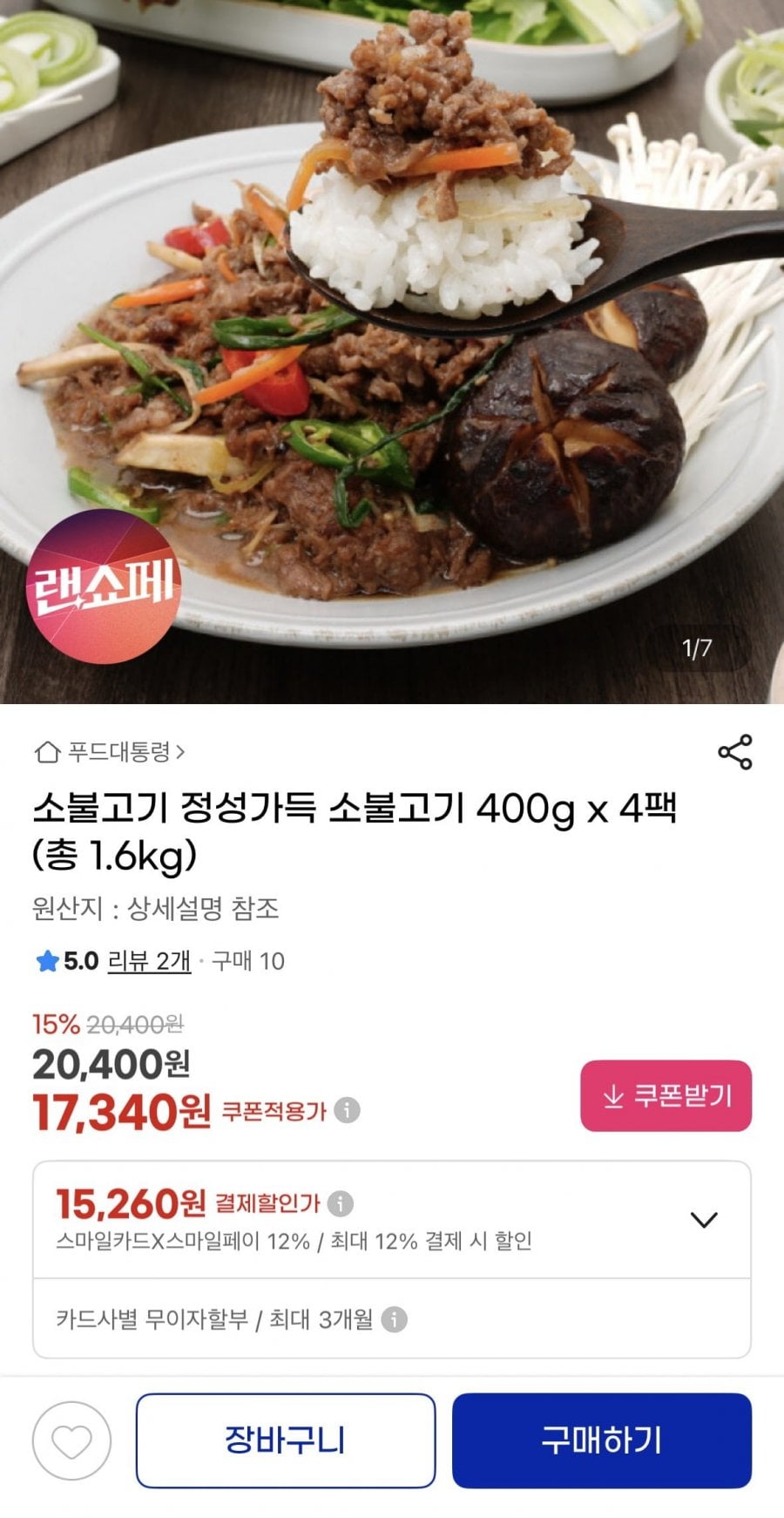Buy now with 구매하기
The width and height of the screenshot is (784, 1518).
tap(601, 1440)
